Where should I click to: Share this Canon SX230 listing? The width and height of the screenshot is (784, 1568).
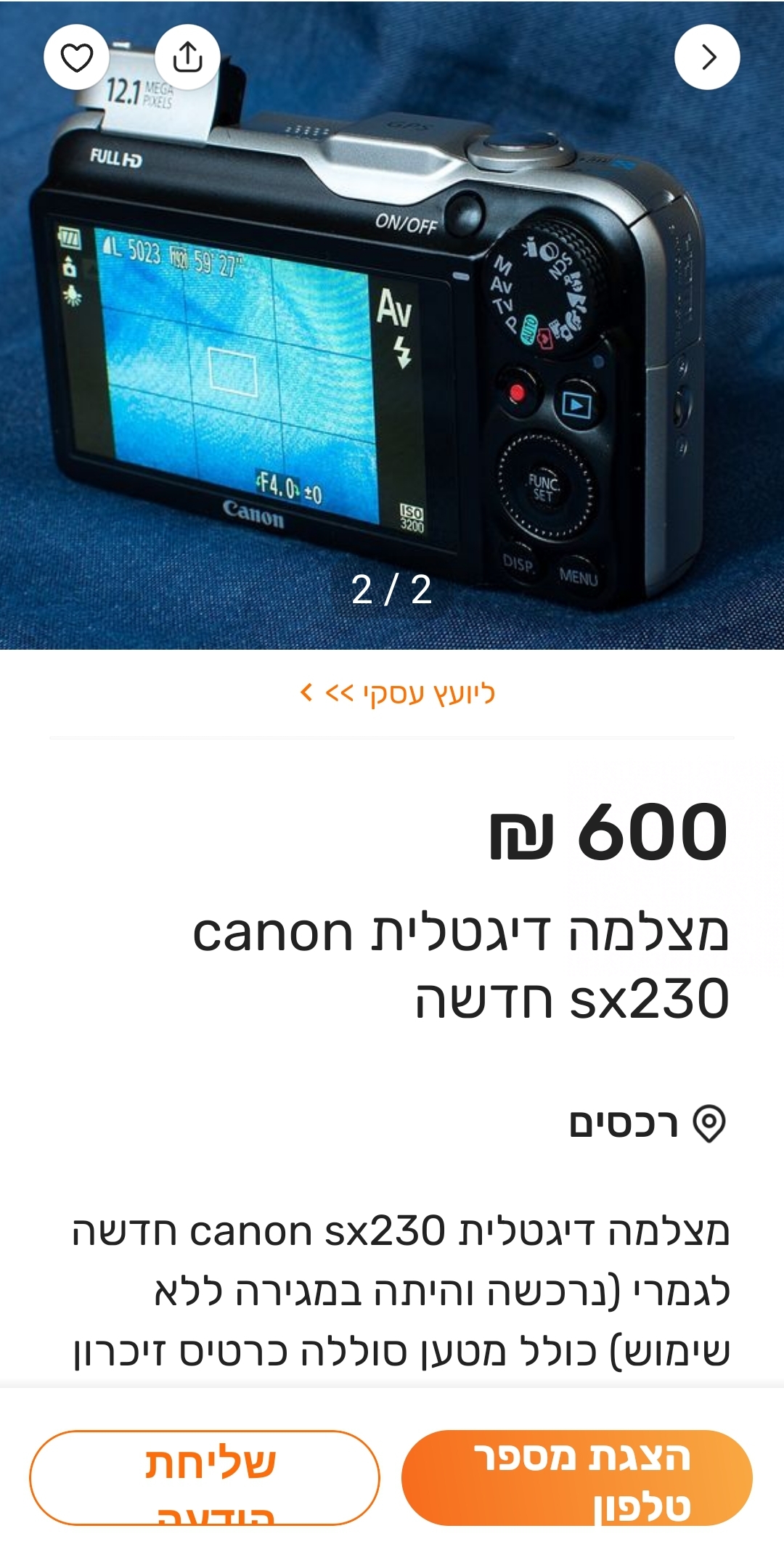188,57
